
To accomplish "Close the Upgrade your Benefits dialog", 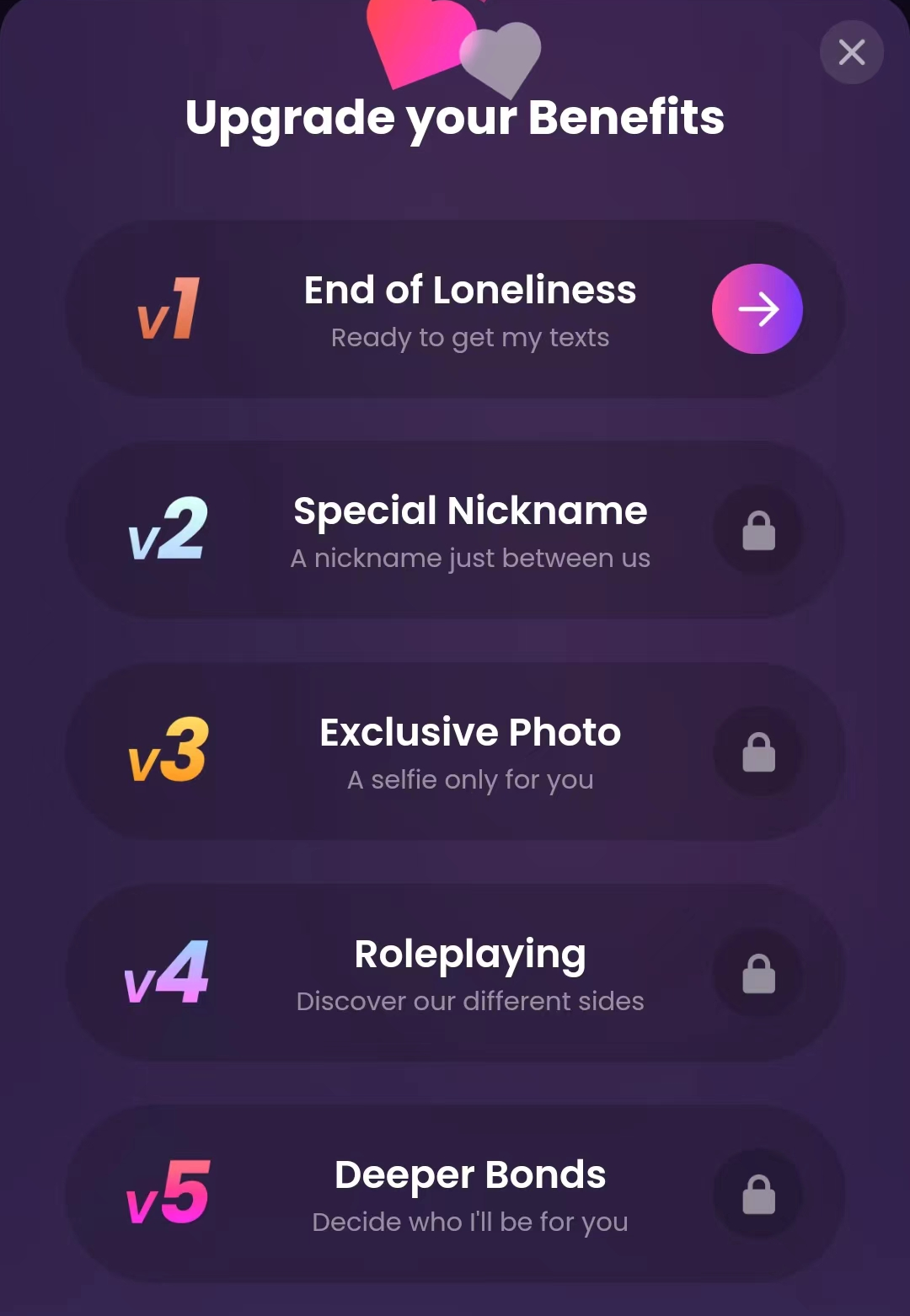I will tap(851, 52).
